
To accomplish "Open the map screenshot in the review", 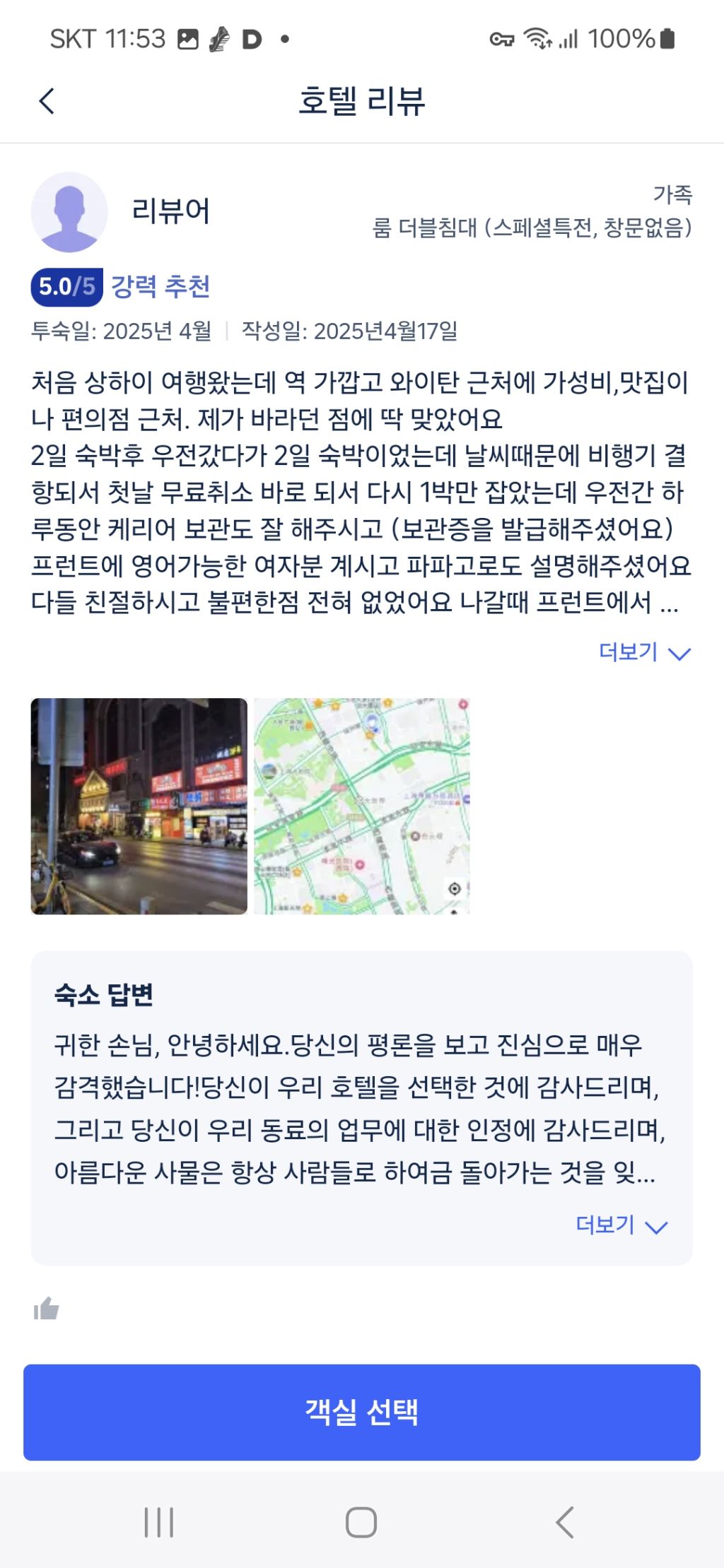I will point(362,806).
